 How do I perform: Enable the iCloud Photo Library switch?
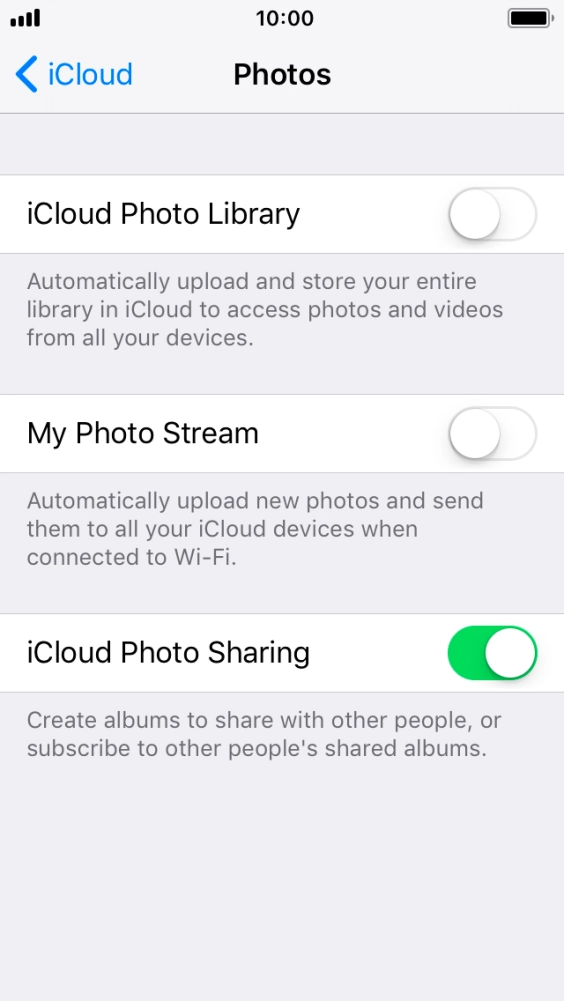pyautogui.click(x=492, y=214)
